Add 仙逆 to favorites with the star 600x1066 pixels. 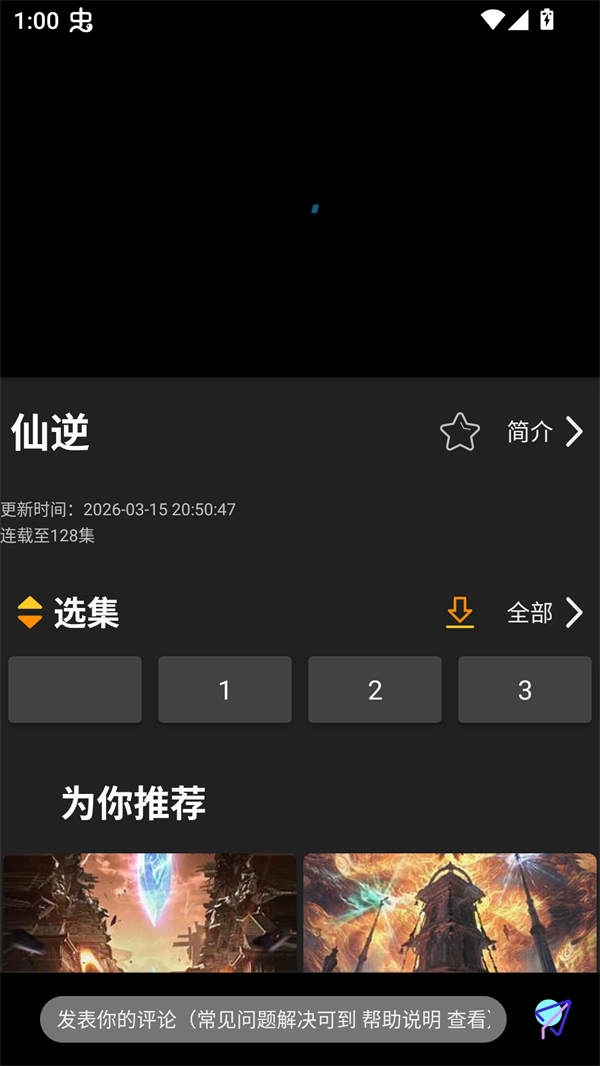click(460, 432)
